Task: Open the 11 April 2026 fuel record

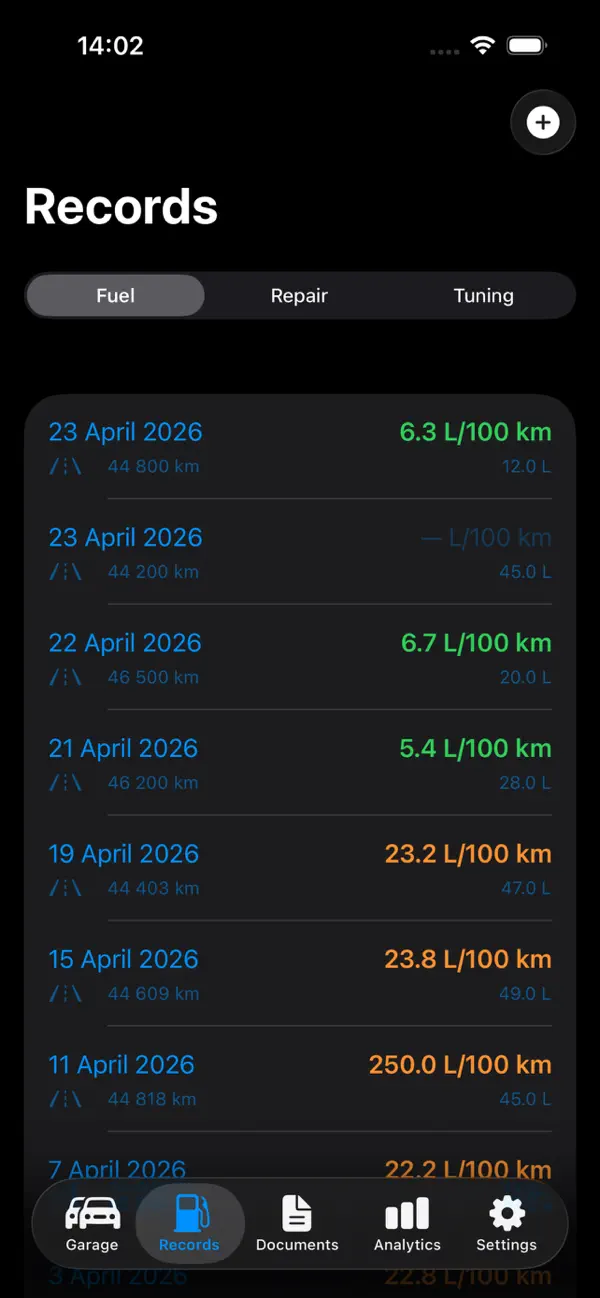Action: [x=300, y=1079]
